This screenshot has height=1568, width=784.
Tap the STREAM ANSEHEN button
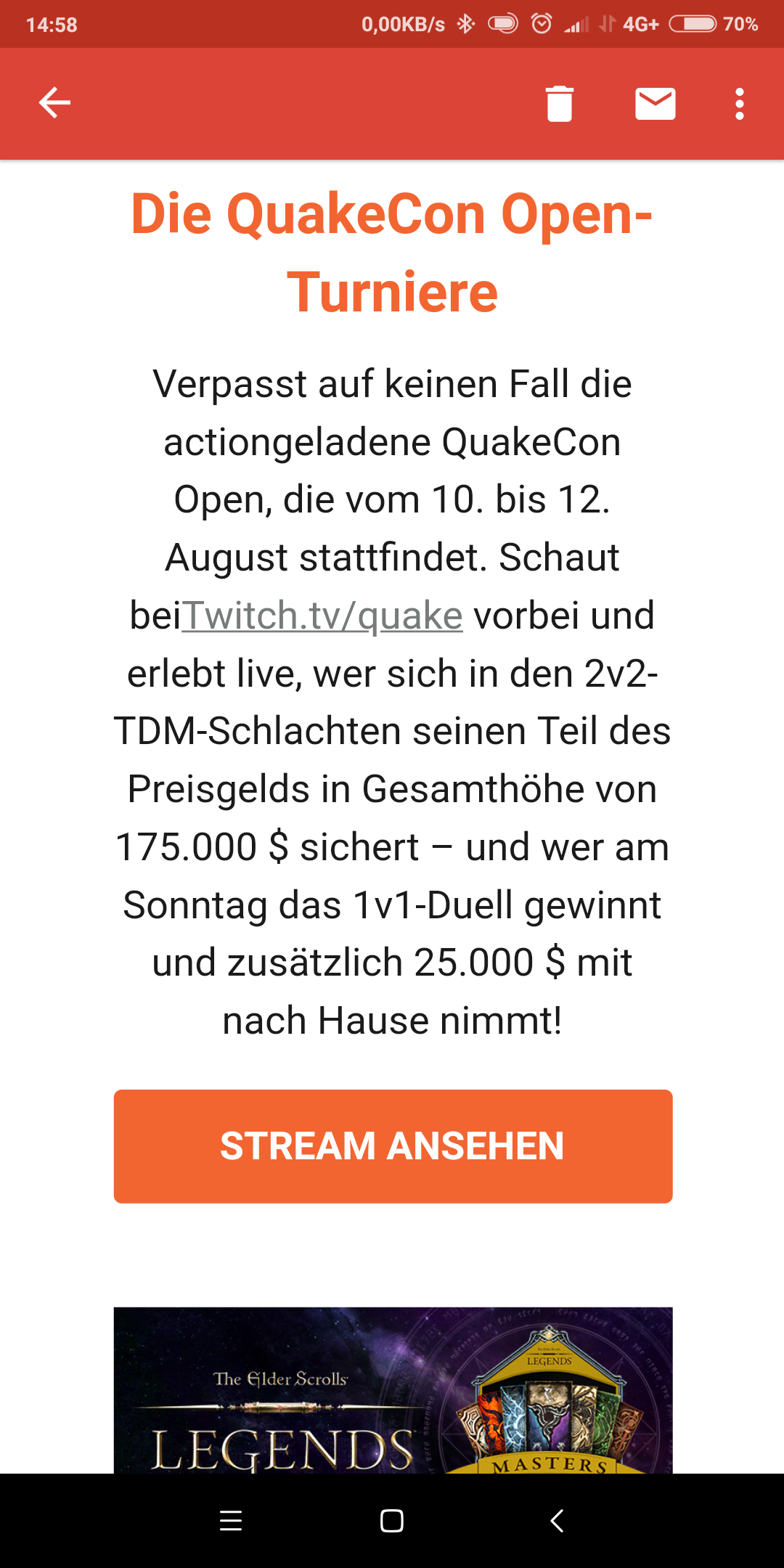point(393,1146)
